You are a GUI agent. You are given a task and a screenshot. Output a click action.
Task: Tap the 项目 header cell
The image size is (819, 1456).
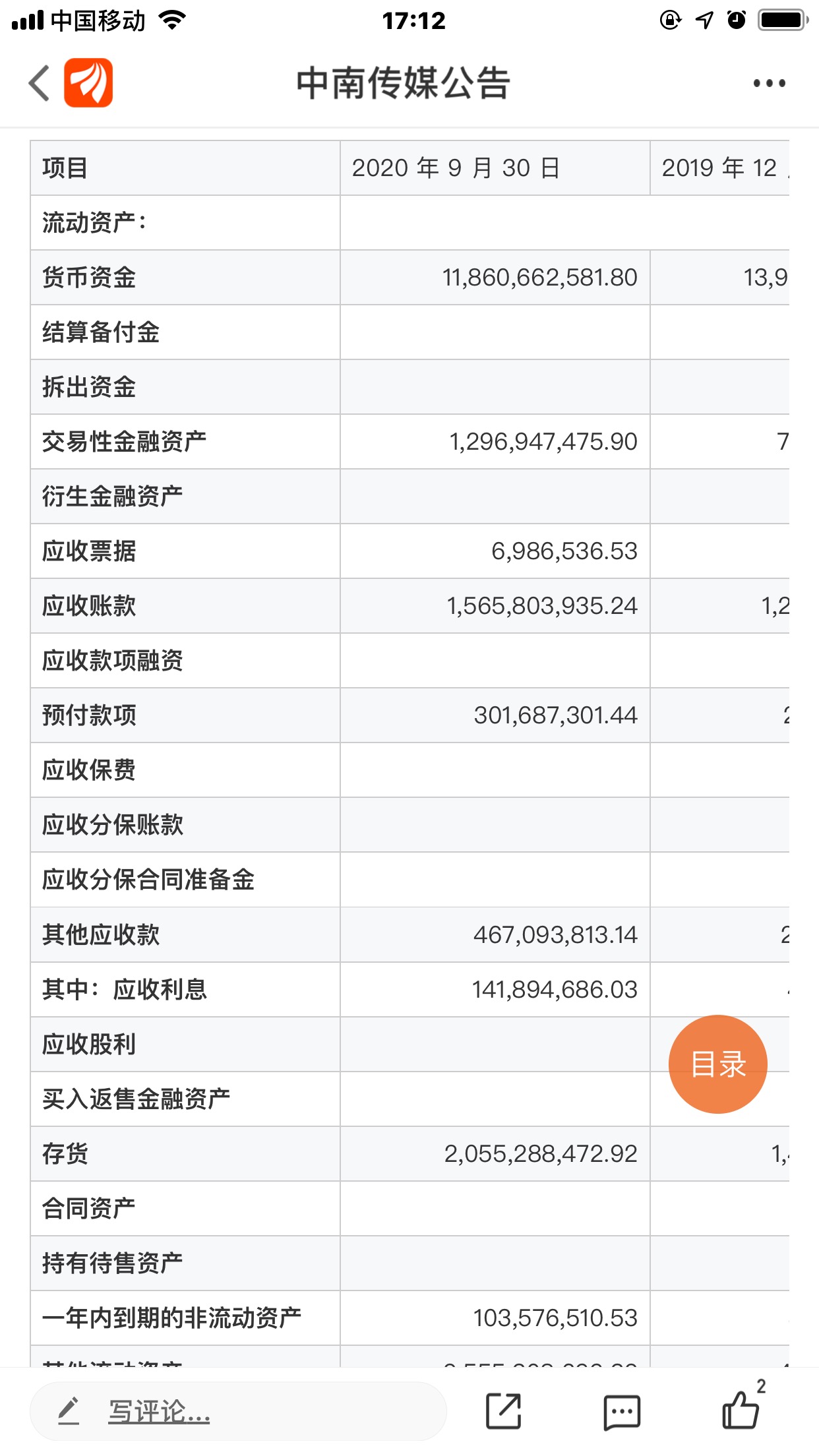(x=69, y=167)
